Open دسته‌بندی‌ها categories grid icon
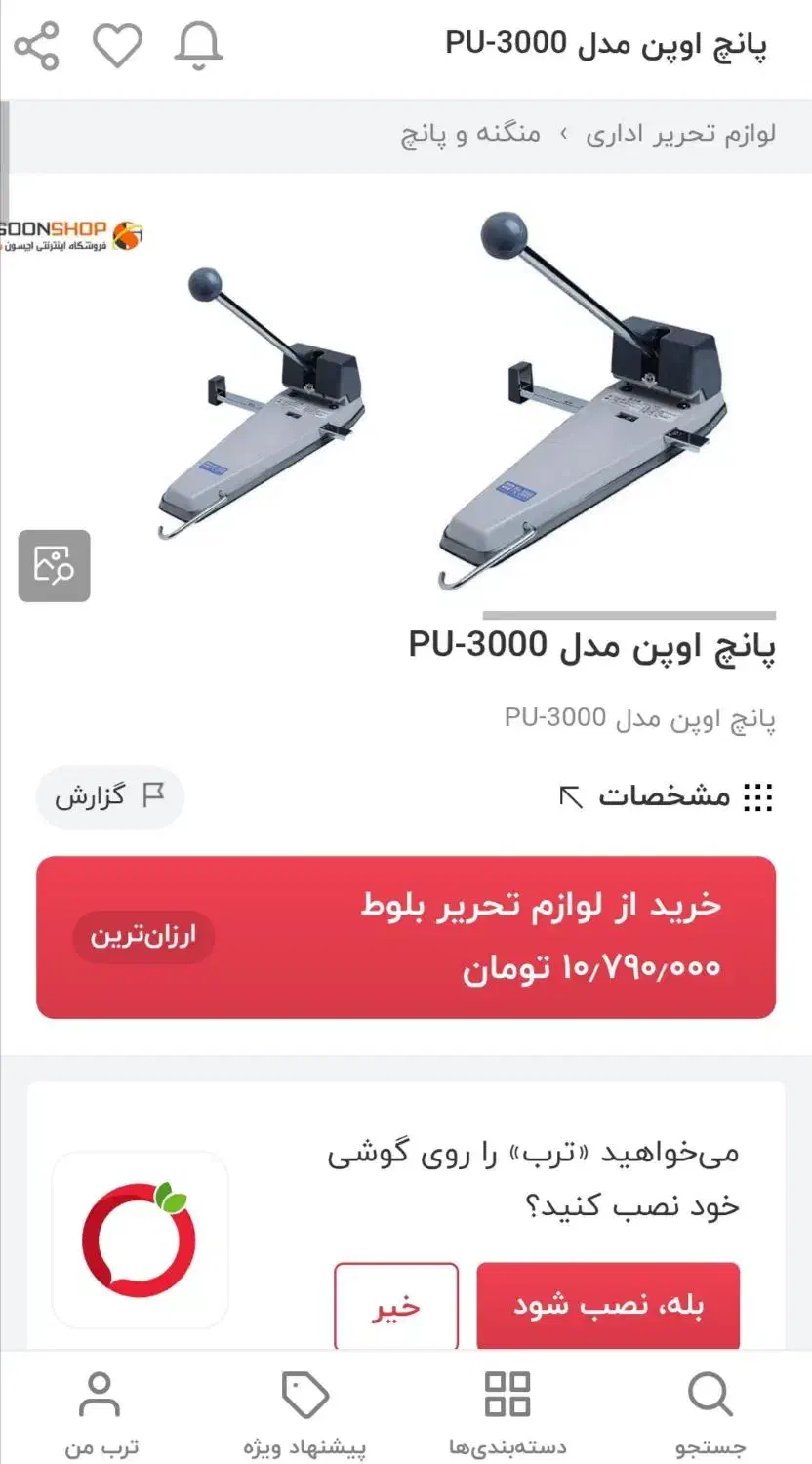 pos(507,1396)
